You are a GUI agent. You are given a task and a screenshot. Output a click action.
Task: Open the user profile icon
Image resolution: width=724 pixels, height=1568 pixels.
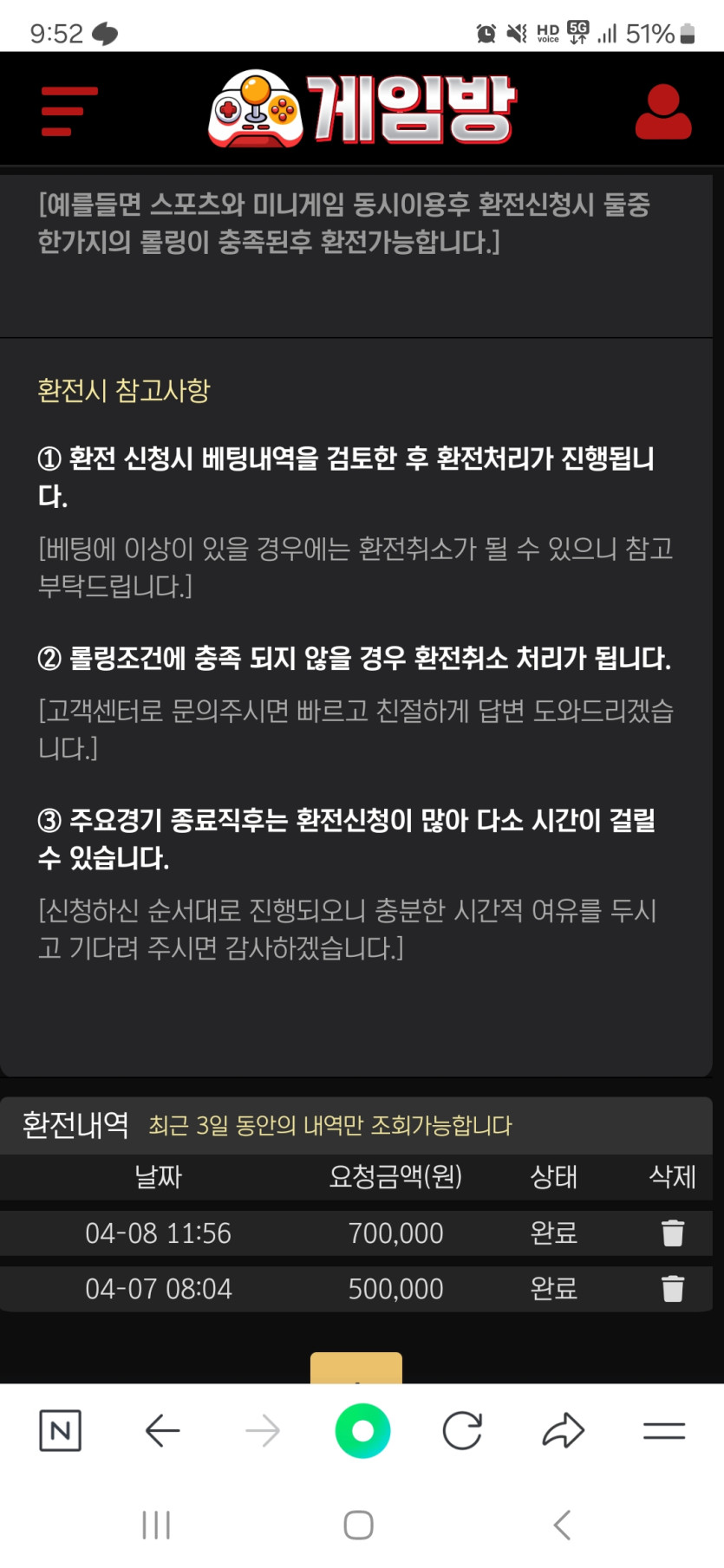tap(663, 112)
